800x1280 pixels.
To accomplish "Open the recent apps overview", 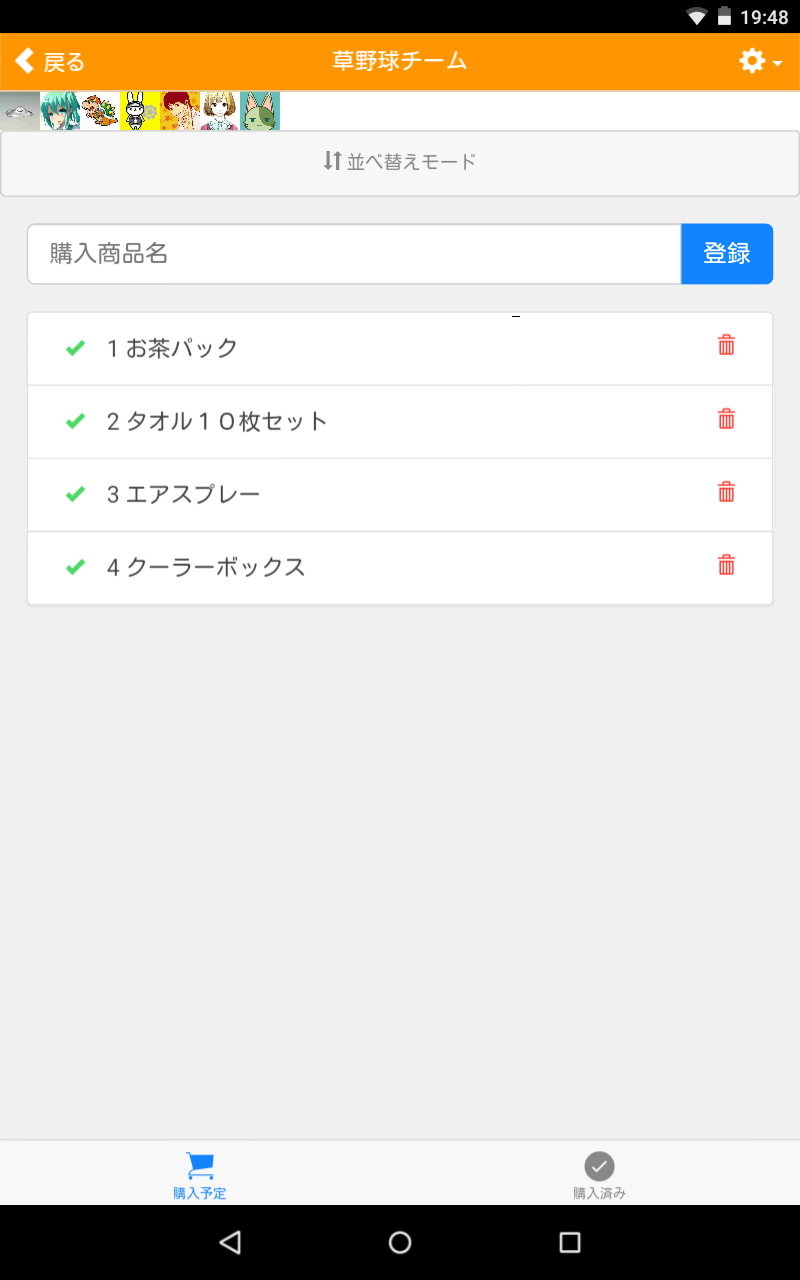I will point(570,1243).
